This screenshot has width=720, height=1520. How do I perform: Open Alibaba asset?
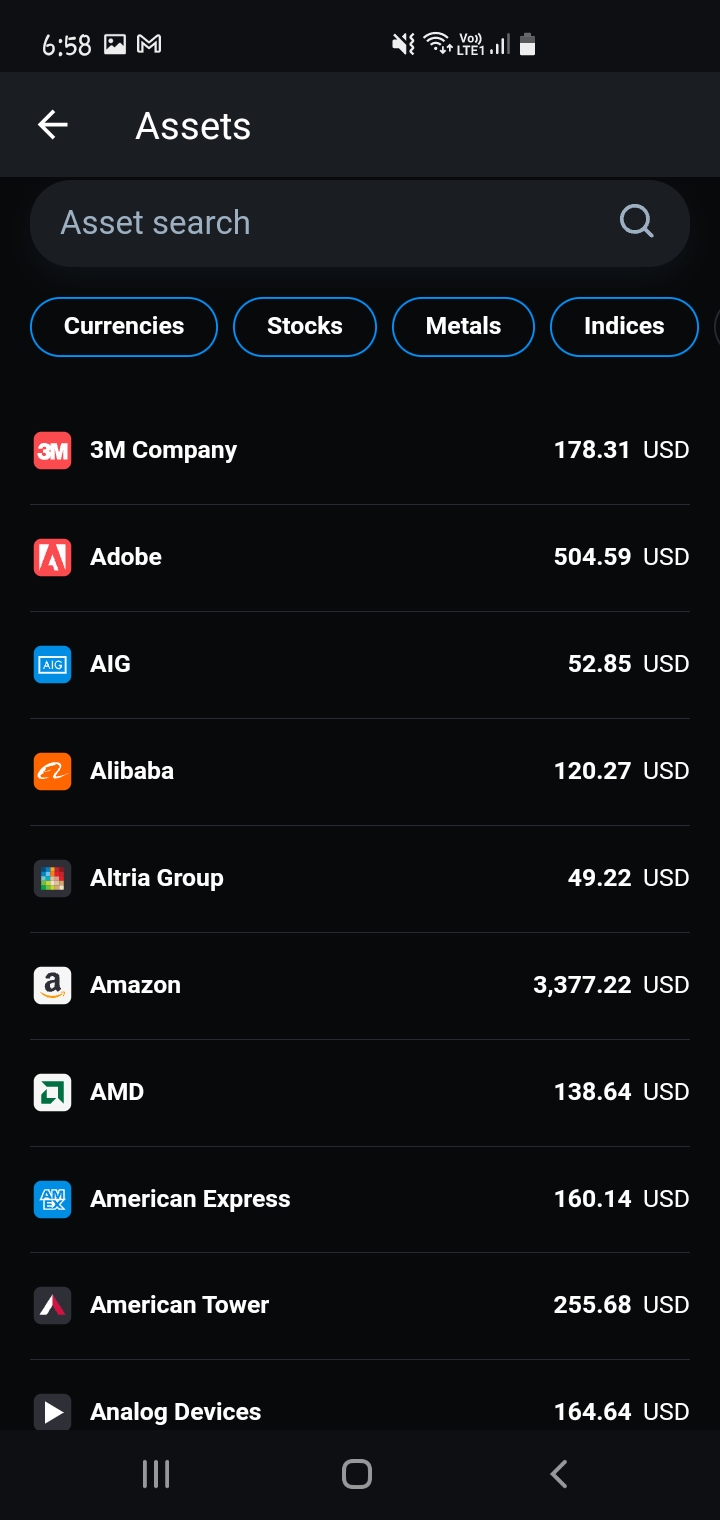tap(360, 772)
